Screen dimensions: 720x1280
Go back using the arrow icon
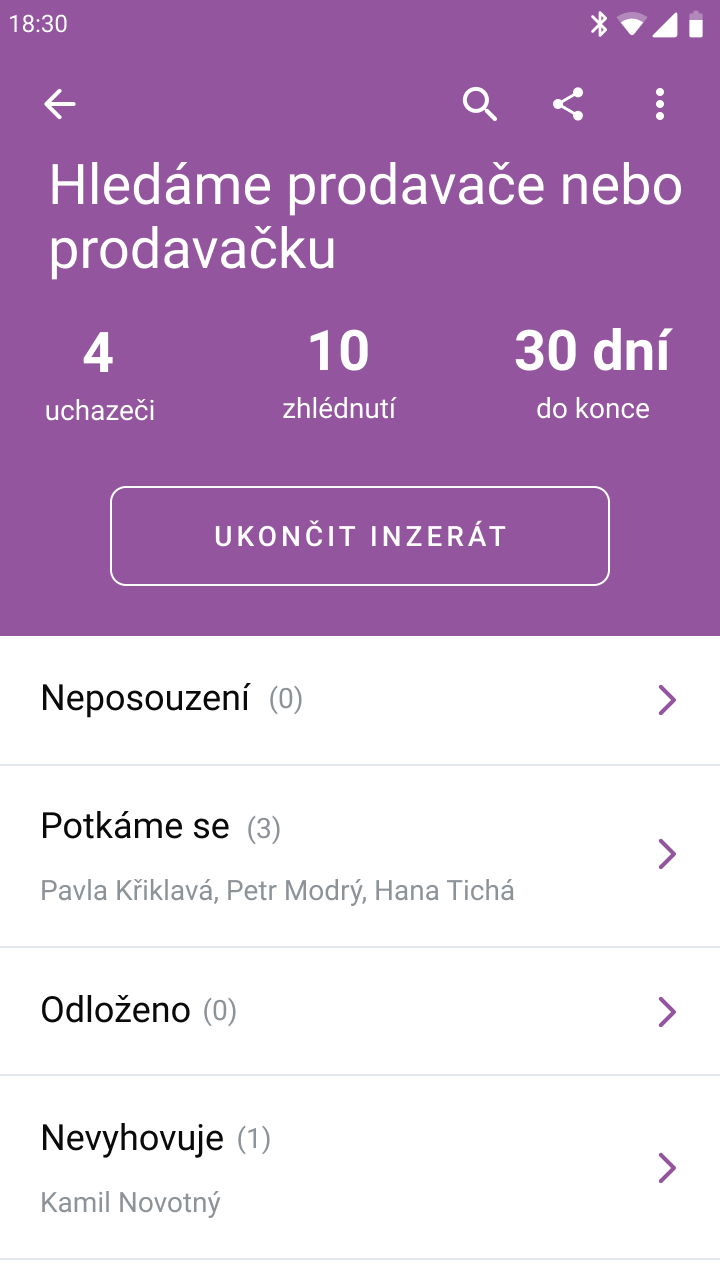[x=60, y=104]
